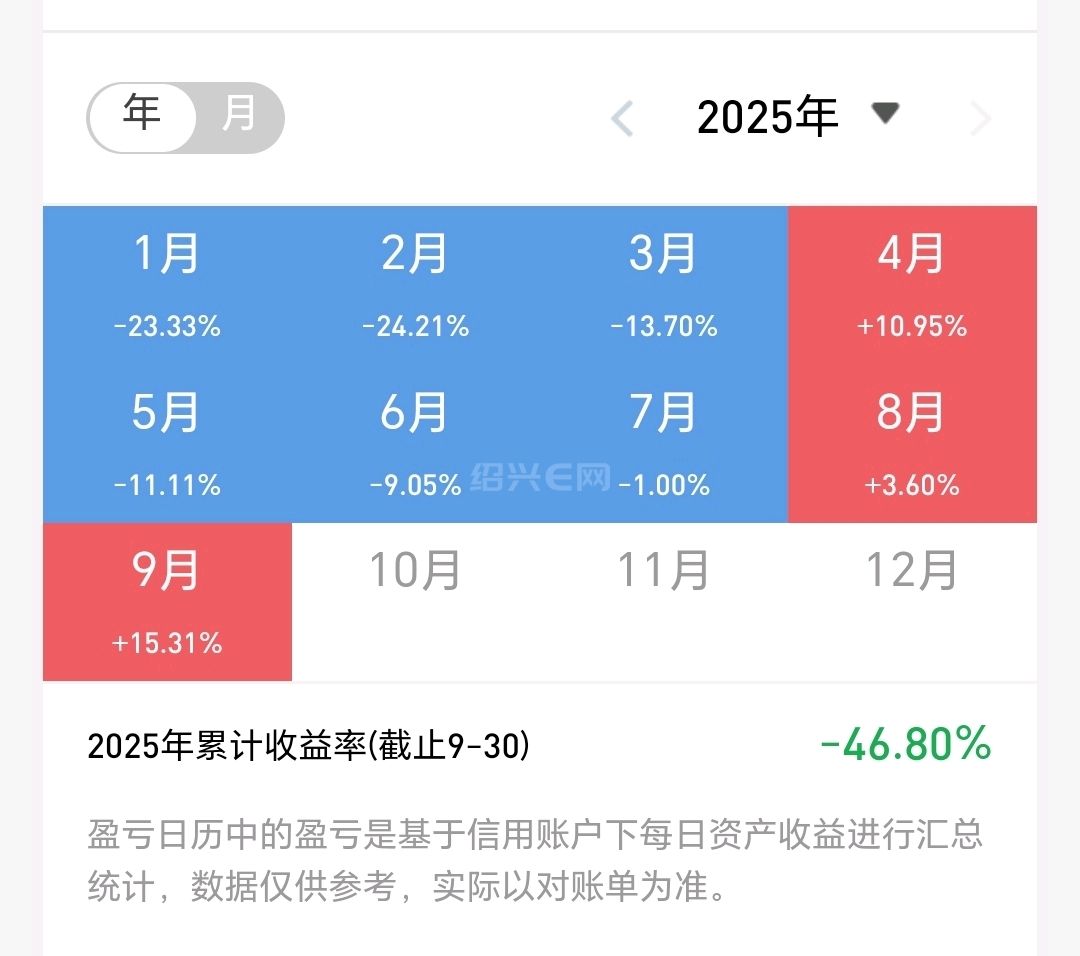Switch to the 月 monthly view
Viewport: 1080px width, 956px height.
tap(238, 116)
